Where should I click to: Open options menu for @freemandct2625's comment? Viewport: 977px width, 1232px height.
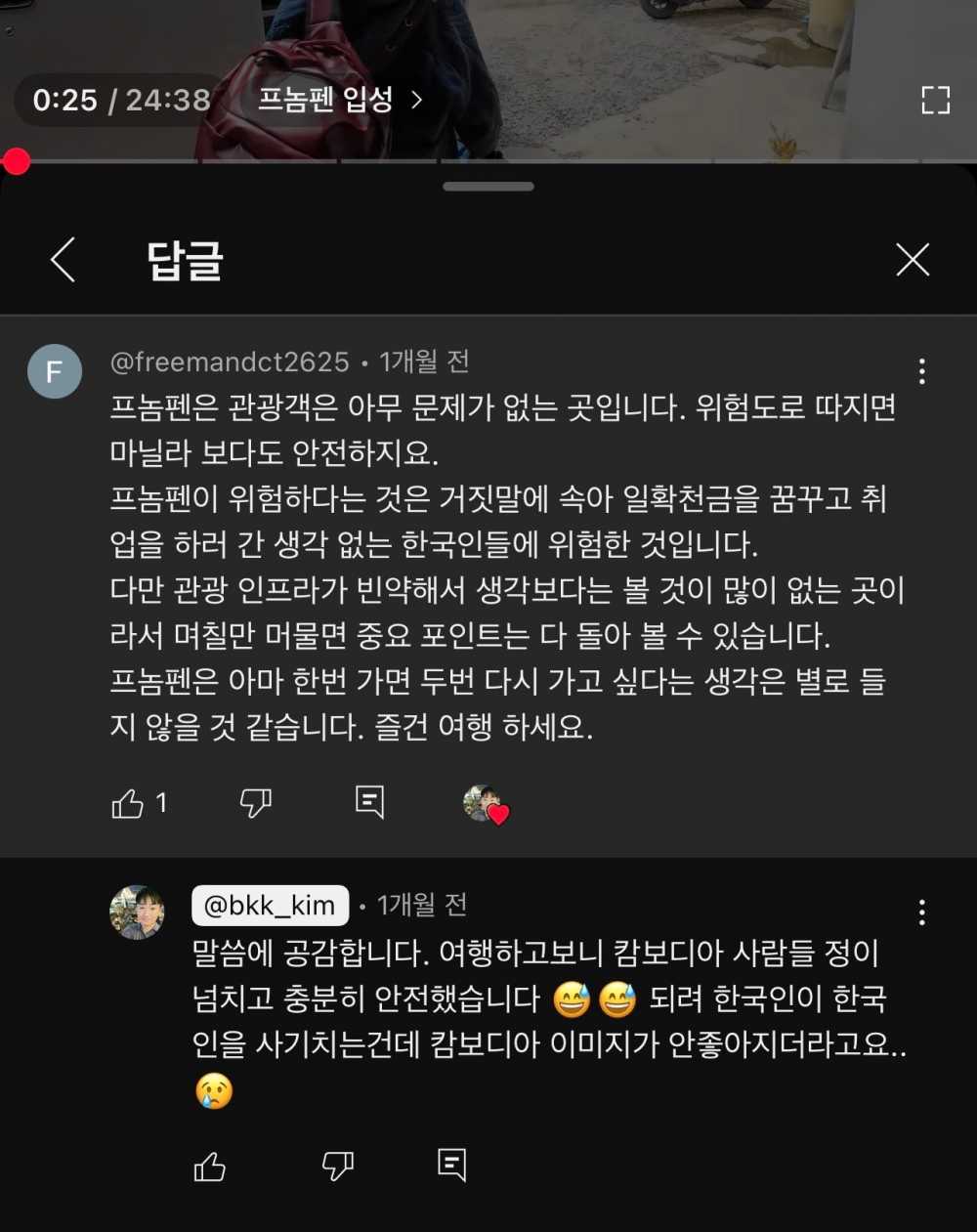click(x=921, y=371)
